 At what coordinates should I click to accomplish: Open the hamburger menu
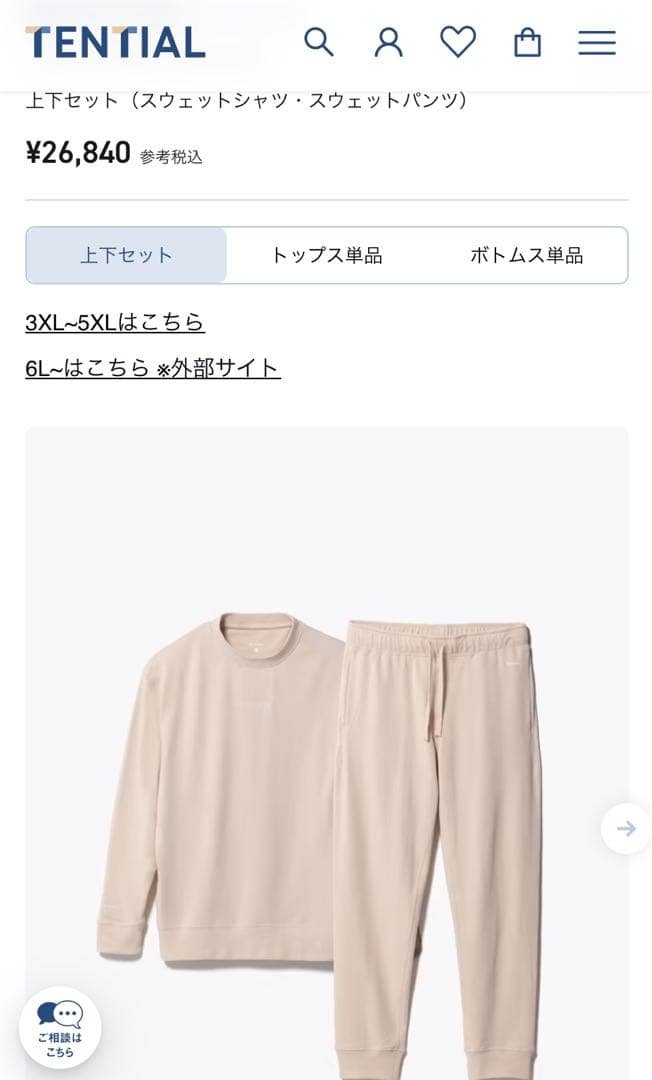point(597,42)
